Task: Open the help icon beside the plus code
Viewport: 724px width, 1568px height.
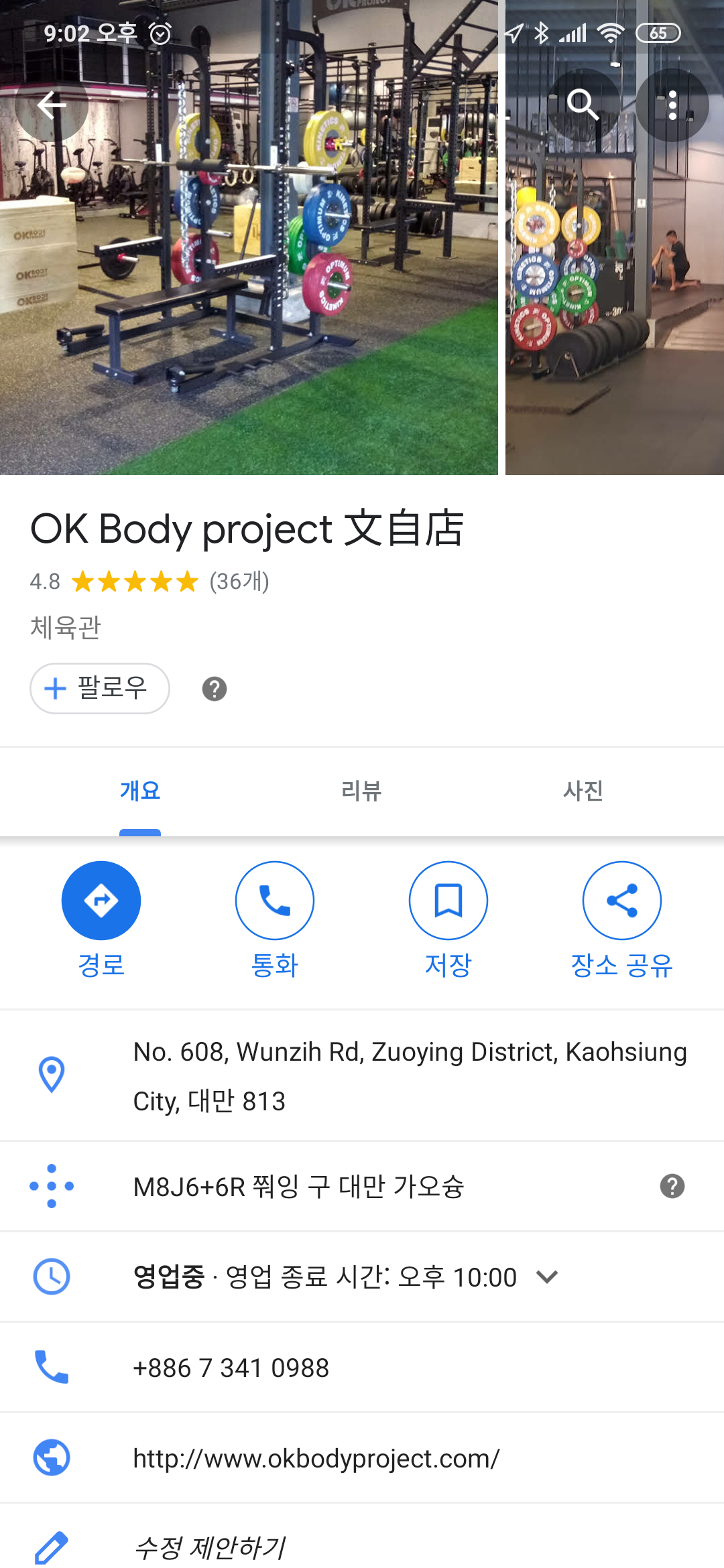Action: point(672,1187)
